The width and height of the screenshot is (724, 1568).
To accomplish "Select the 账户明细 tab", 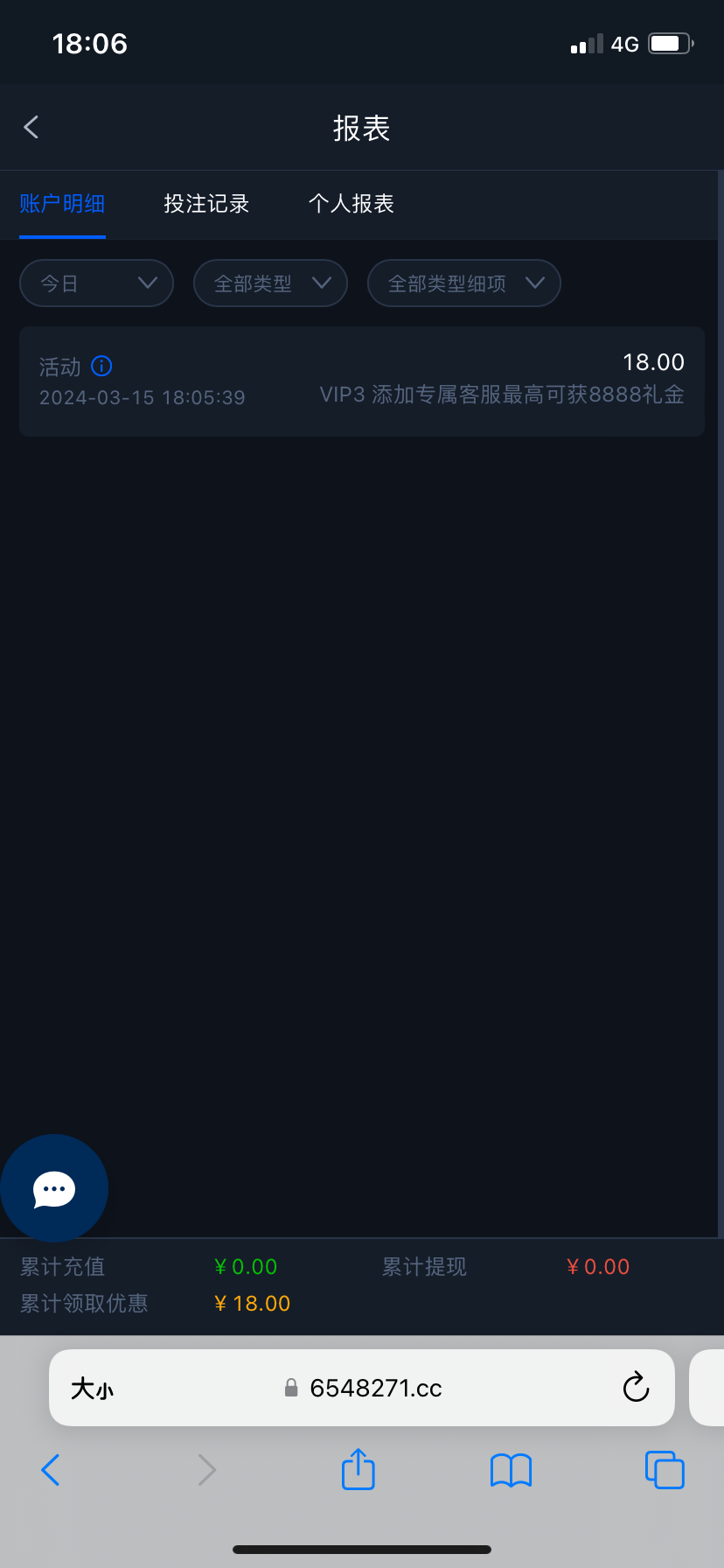I will click(x=62, y=204).
